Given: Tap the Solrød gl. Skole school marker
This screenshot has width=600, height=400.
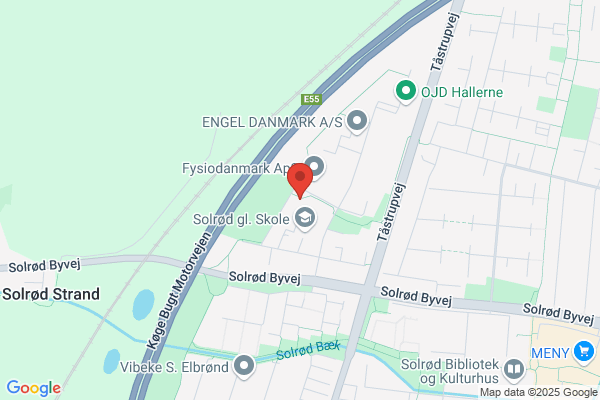Looking at the screenshot, I should pos(305,219).
